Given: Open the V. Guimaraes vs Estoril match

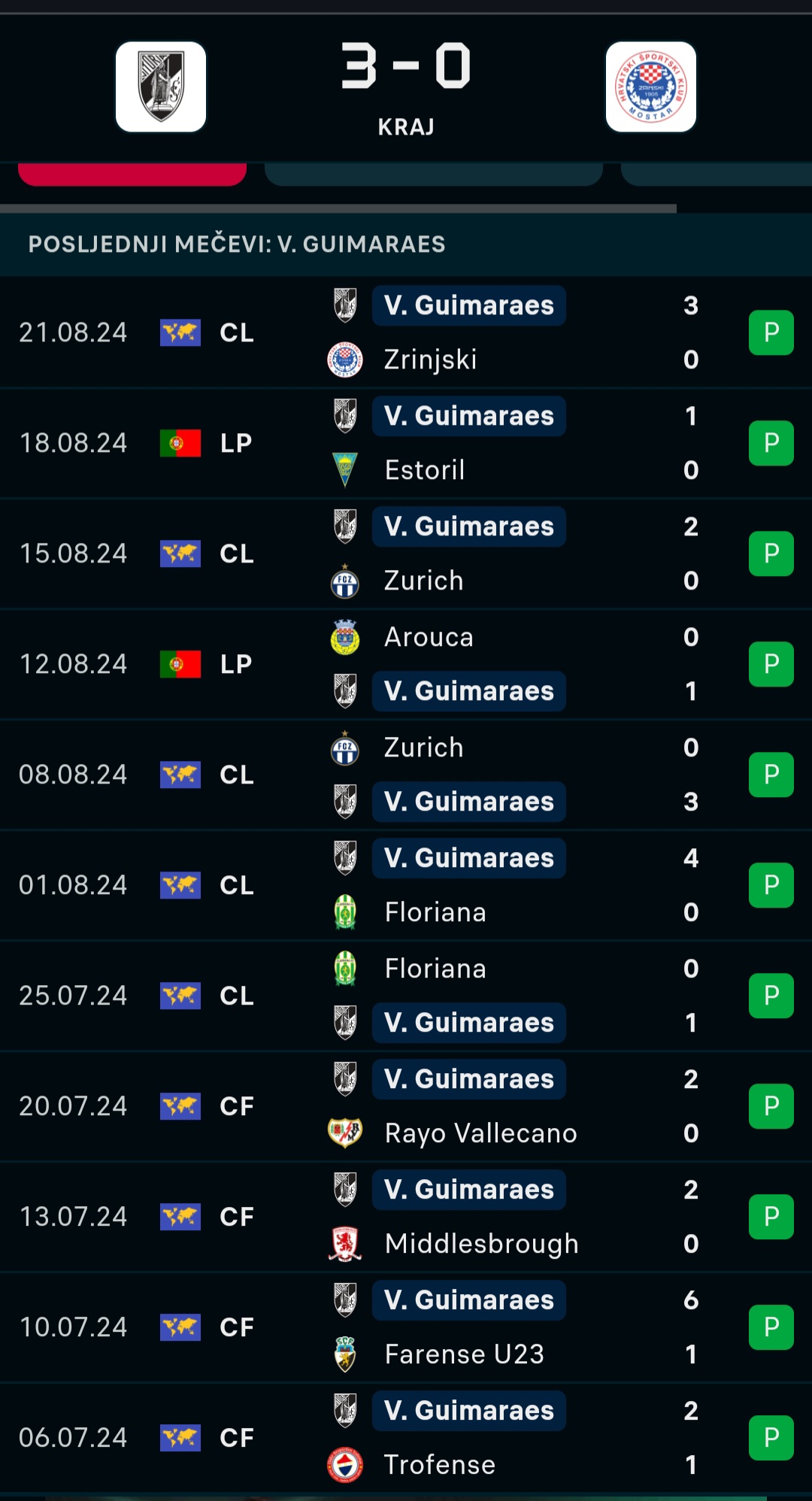Looking at the screenshot, I should click(406, 443).
